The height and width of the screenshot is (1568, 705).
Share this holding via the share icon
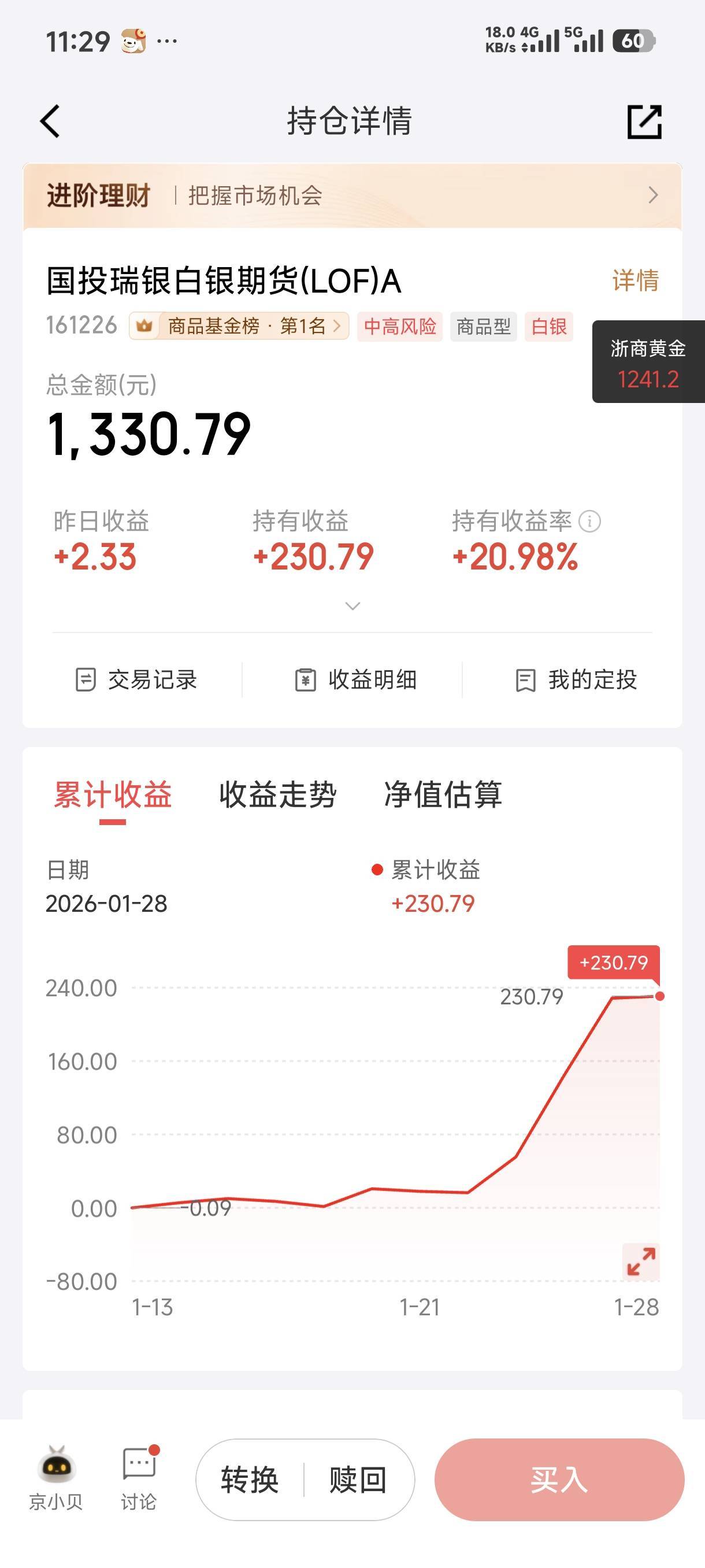(x=644, y=122)
